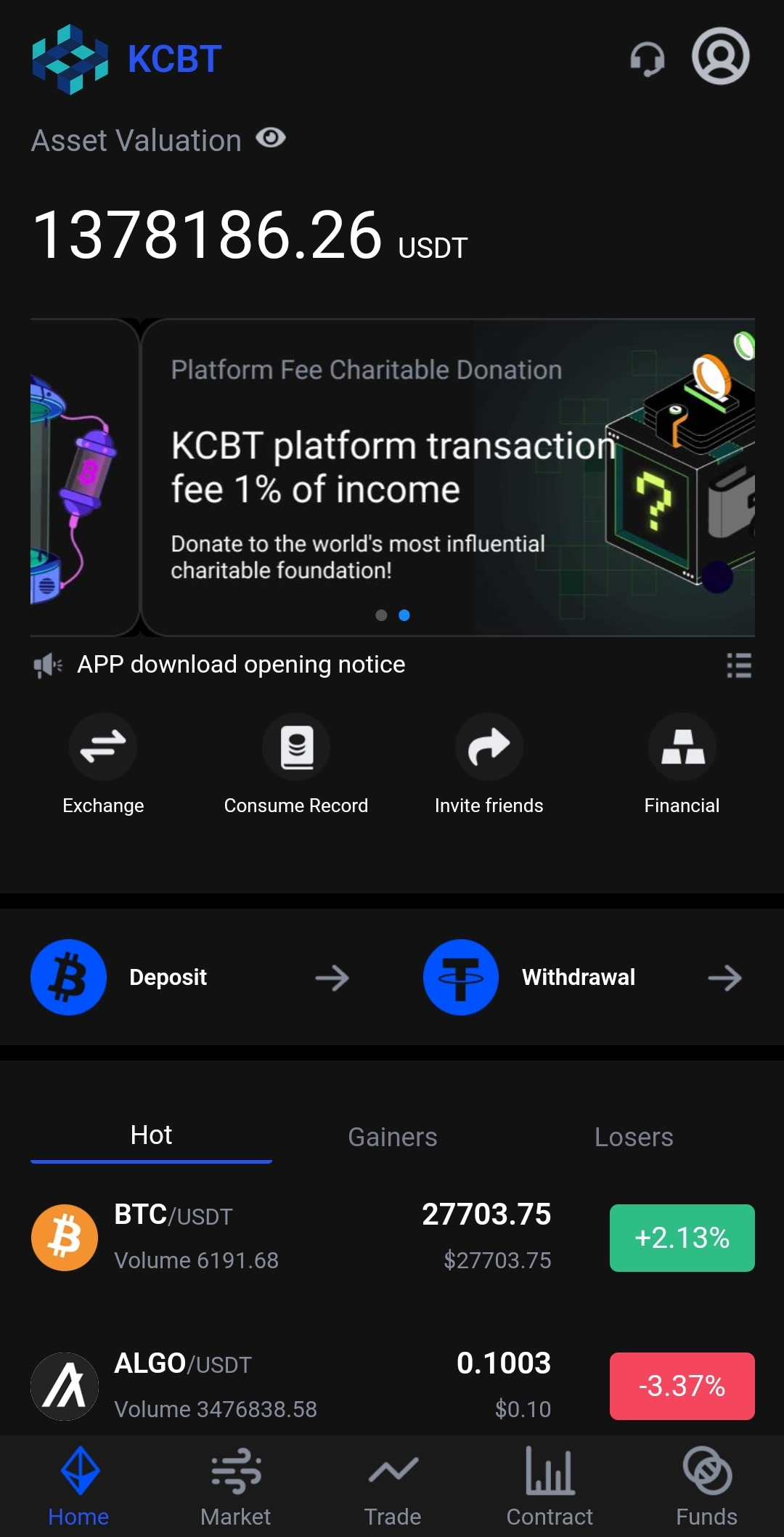
Task: Open the notices list icon
Action: [x=738, y=665]
